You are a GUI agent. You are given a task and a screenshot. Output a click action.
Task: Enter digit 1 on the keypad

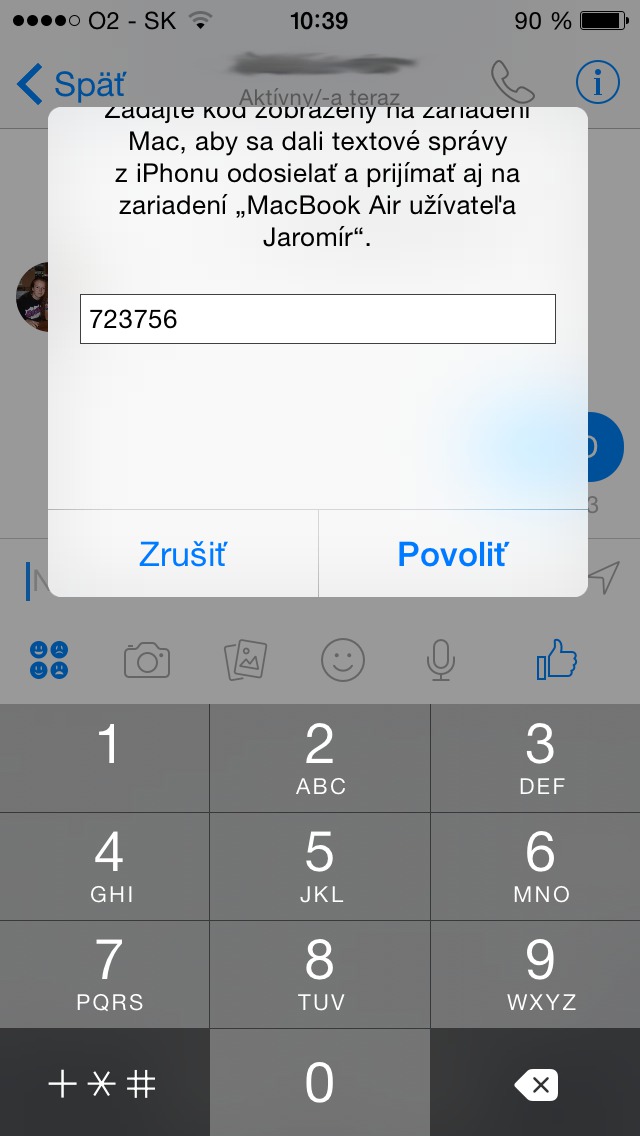[x=105, y=757]
